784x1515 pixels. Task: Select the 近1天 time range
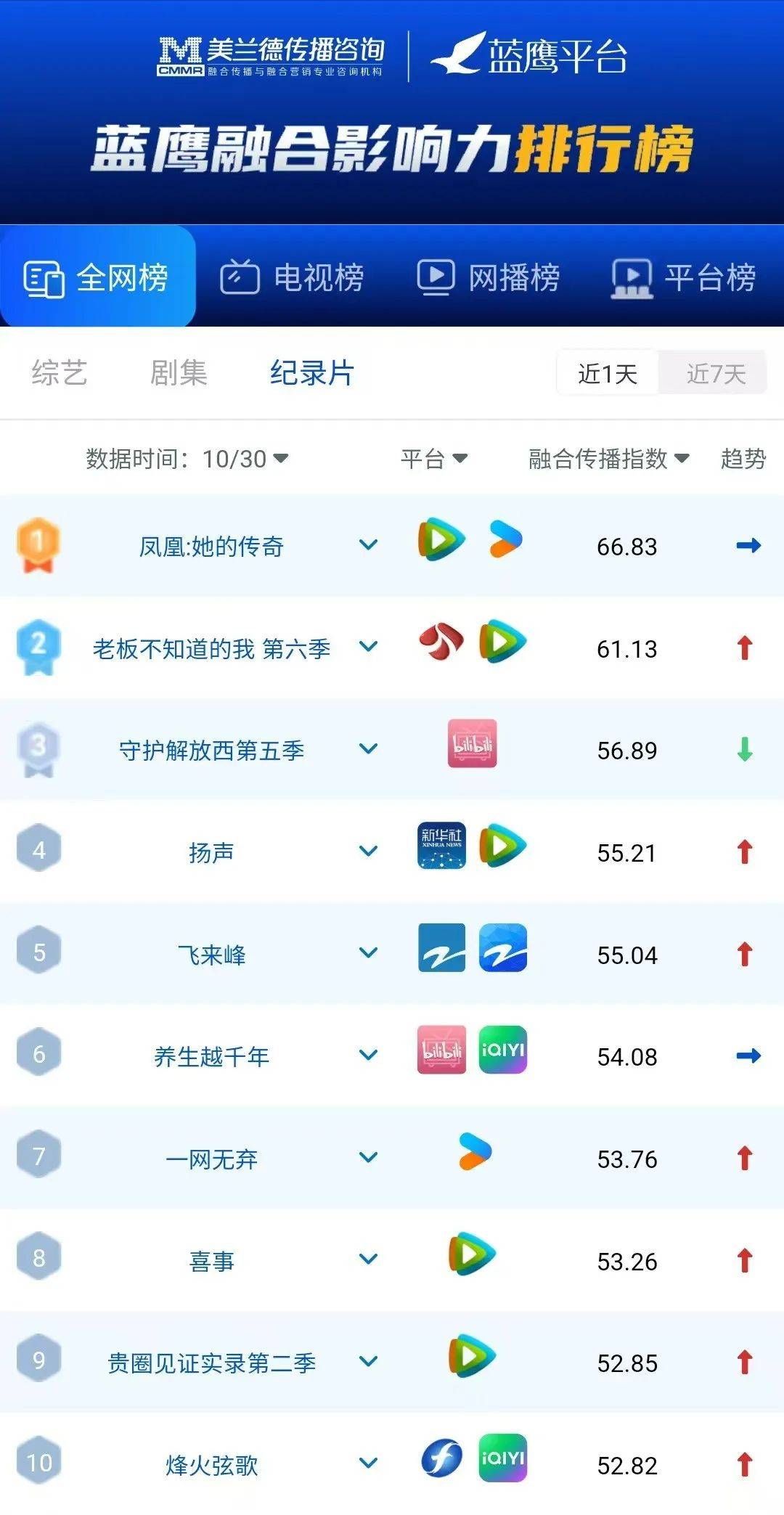608,374
